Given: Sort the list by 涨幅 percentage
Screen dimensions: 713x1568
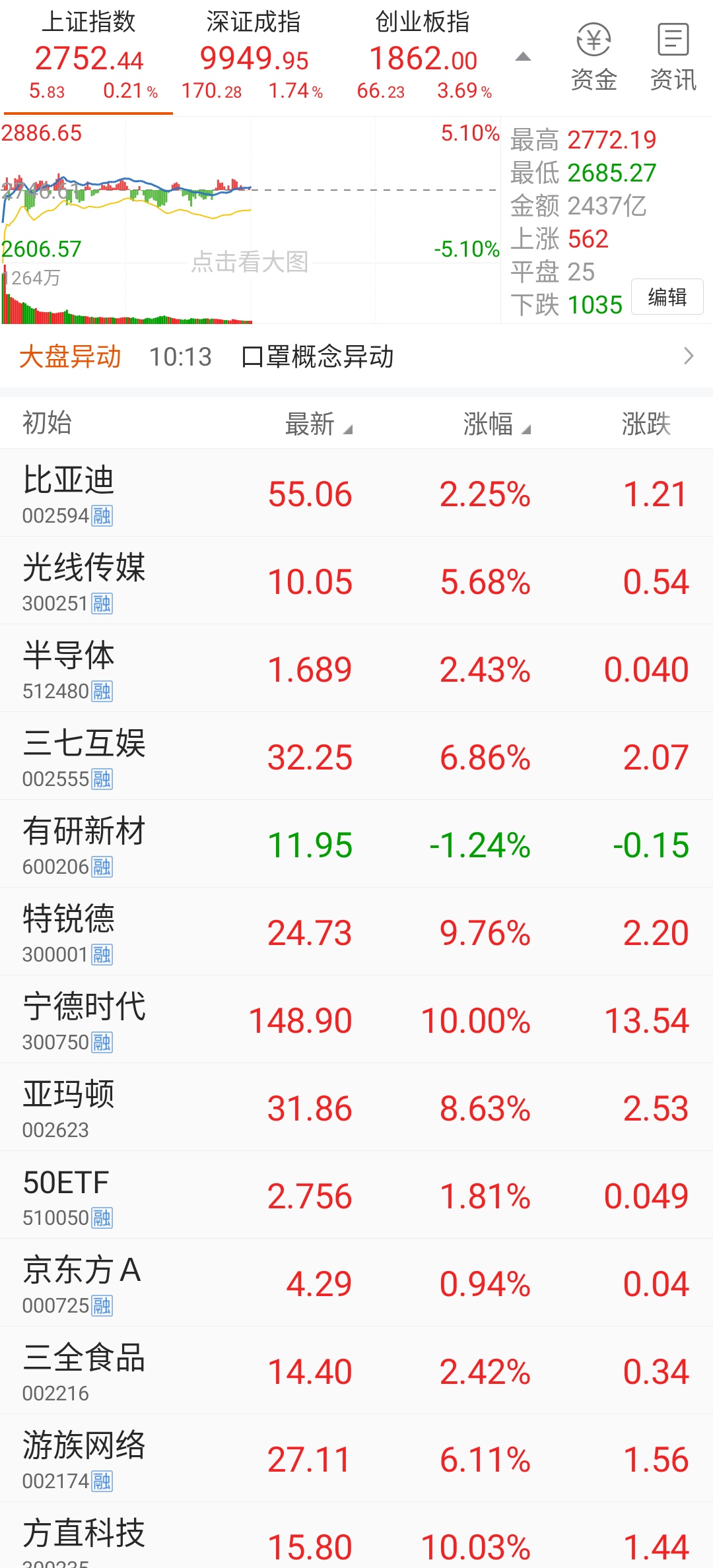Looking at the screenshot, I should (496, 424).
